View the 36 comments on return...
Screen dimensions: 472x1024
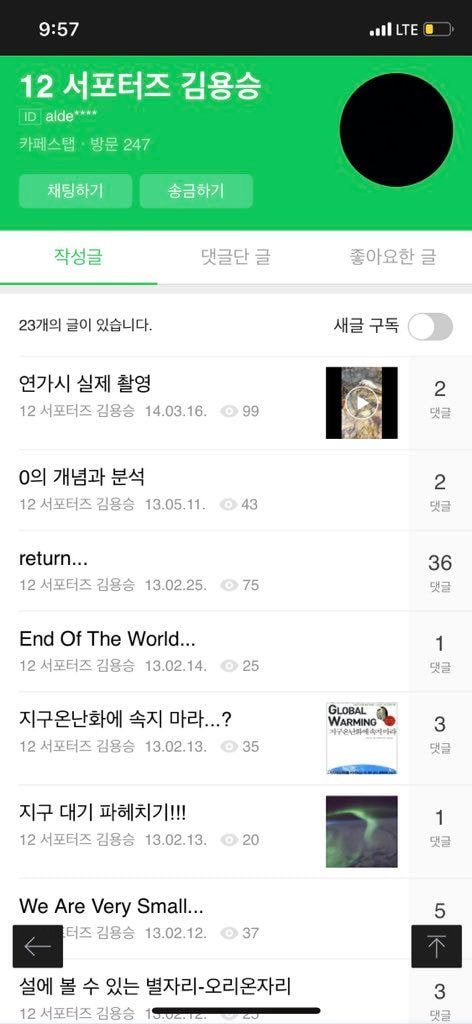(x=440, y=571)
